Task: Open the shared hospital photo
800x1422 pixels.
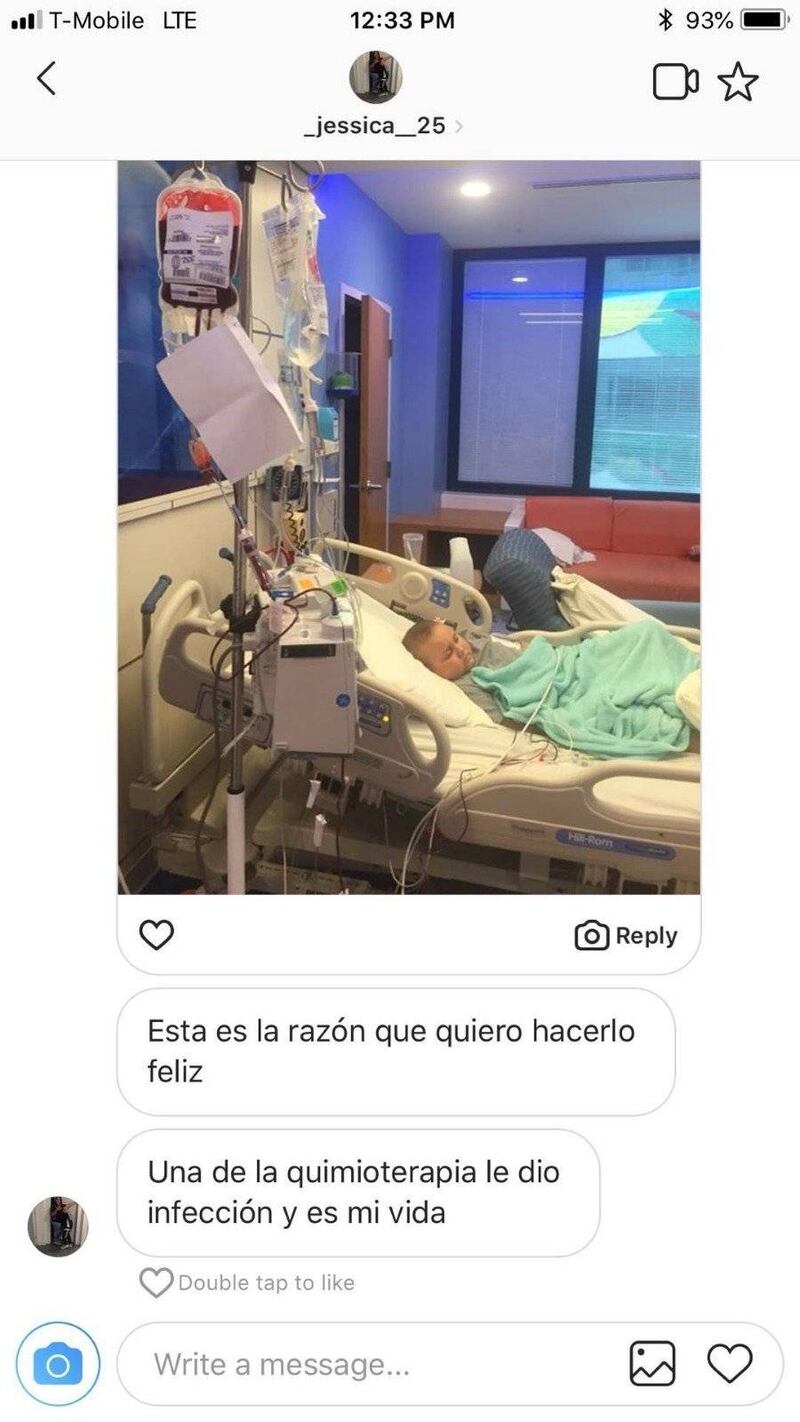Action: (408, 527)
